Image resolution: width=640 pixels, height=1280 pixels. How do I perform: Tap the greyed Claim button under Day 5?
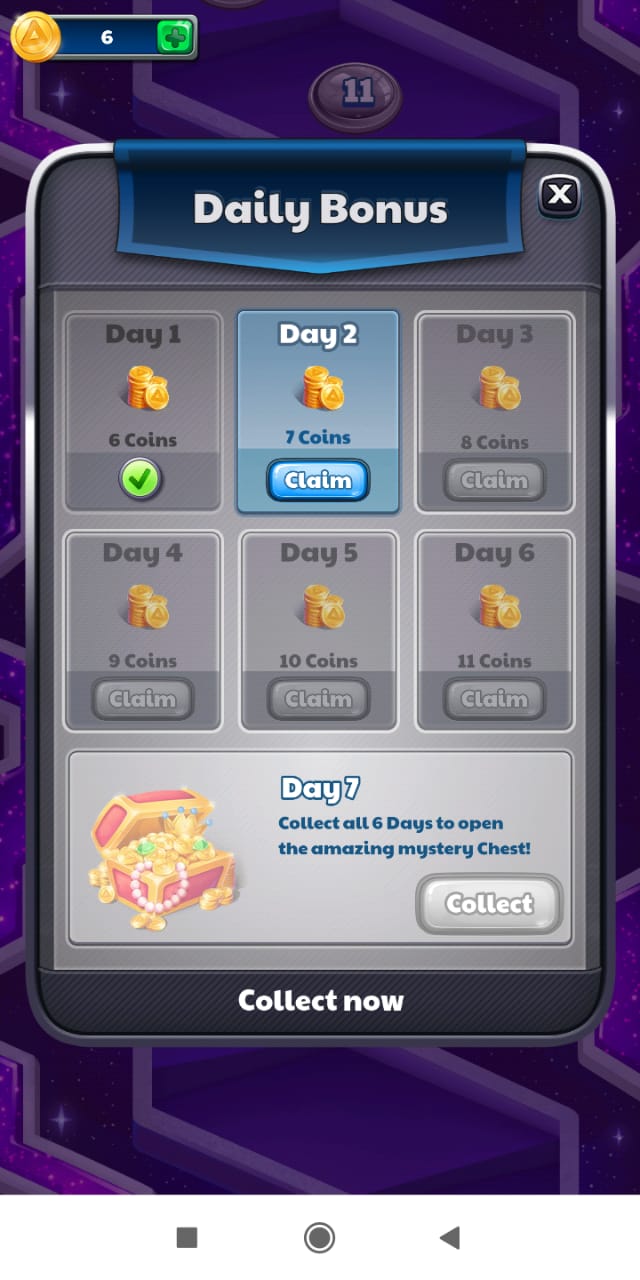pyautogui.click(x=318, y=700)
